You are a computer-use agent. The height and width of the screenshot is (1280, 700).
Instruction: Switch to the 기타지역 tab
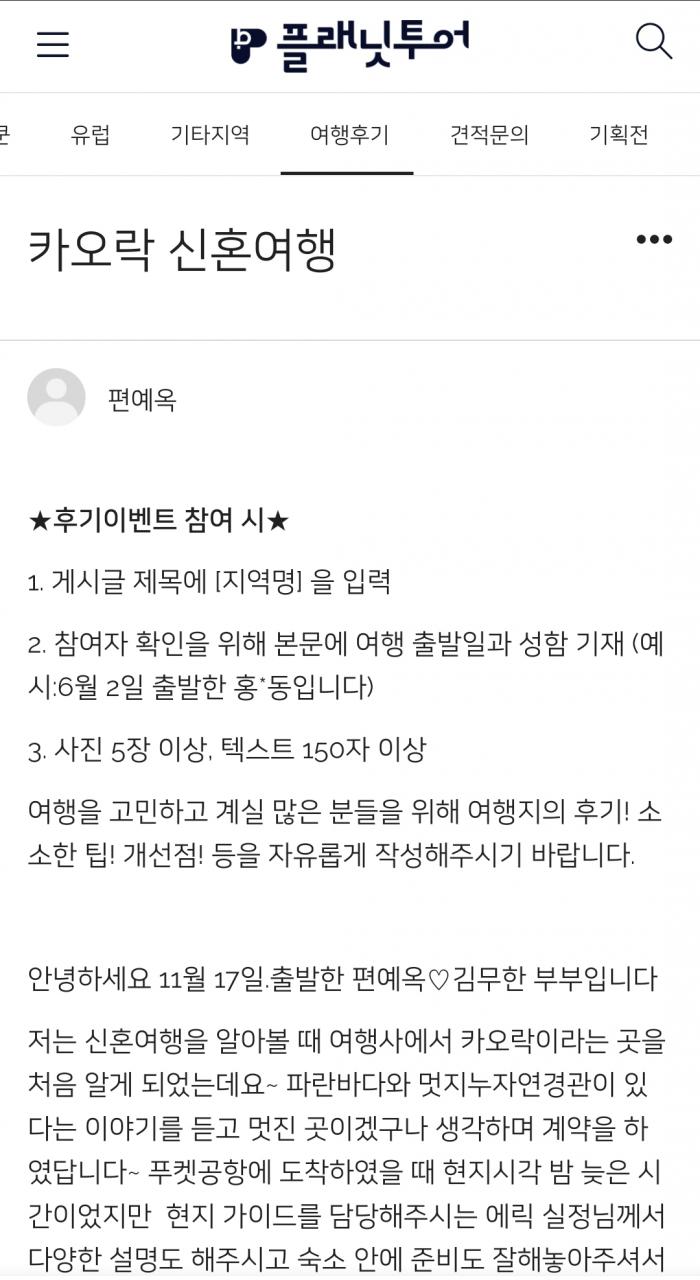point(210,134)
